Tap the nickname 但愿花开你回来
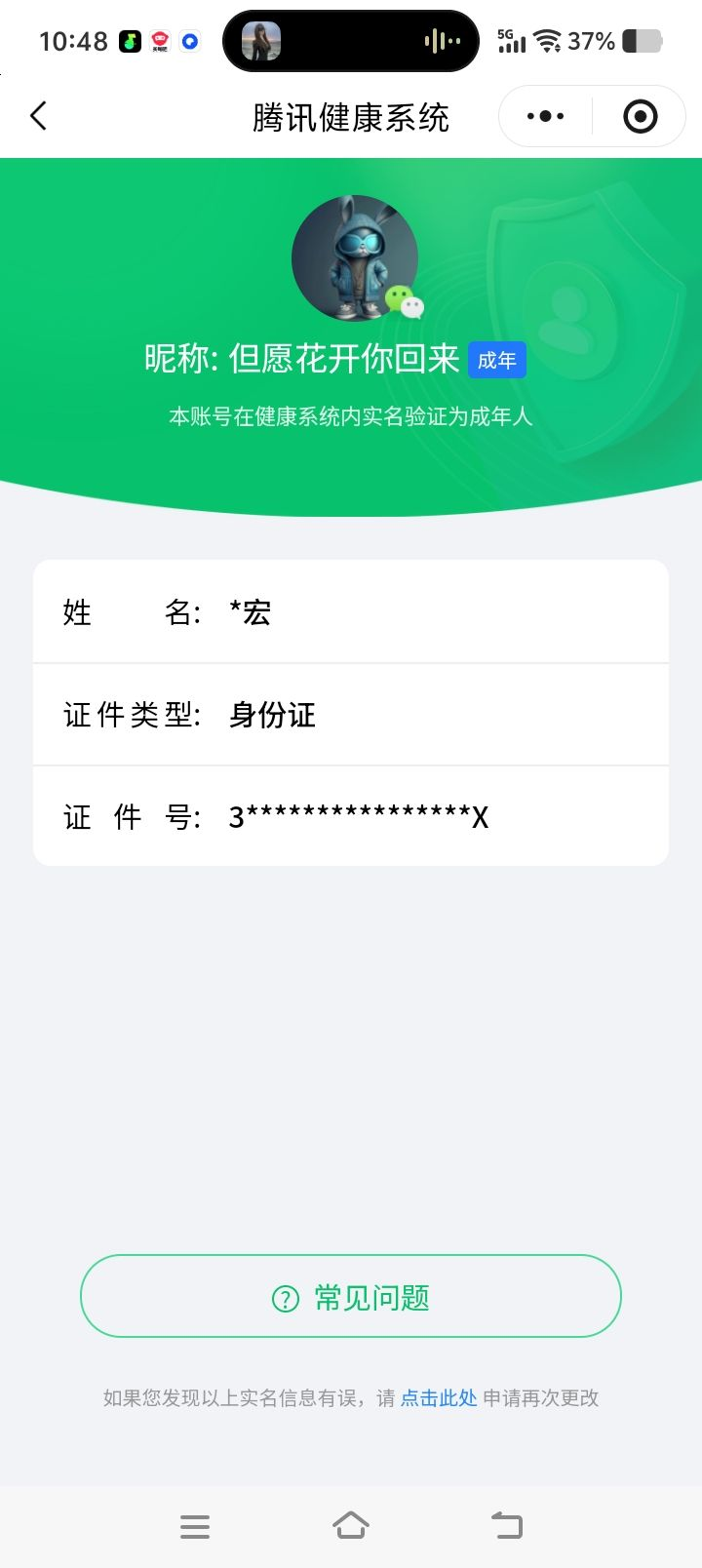This screenshot has height=1568, width=702. (343, 359)
